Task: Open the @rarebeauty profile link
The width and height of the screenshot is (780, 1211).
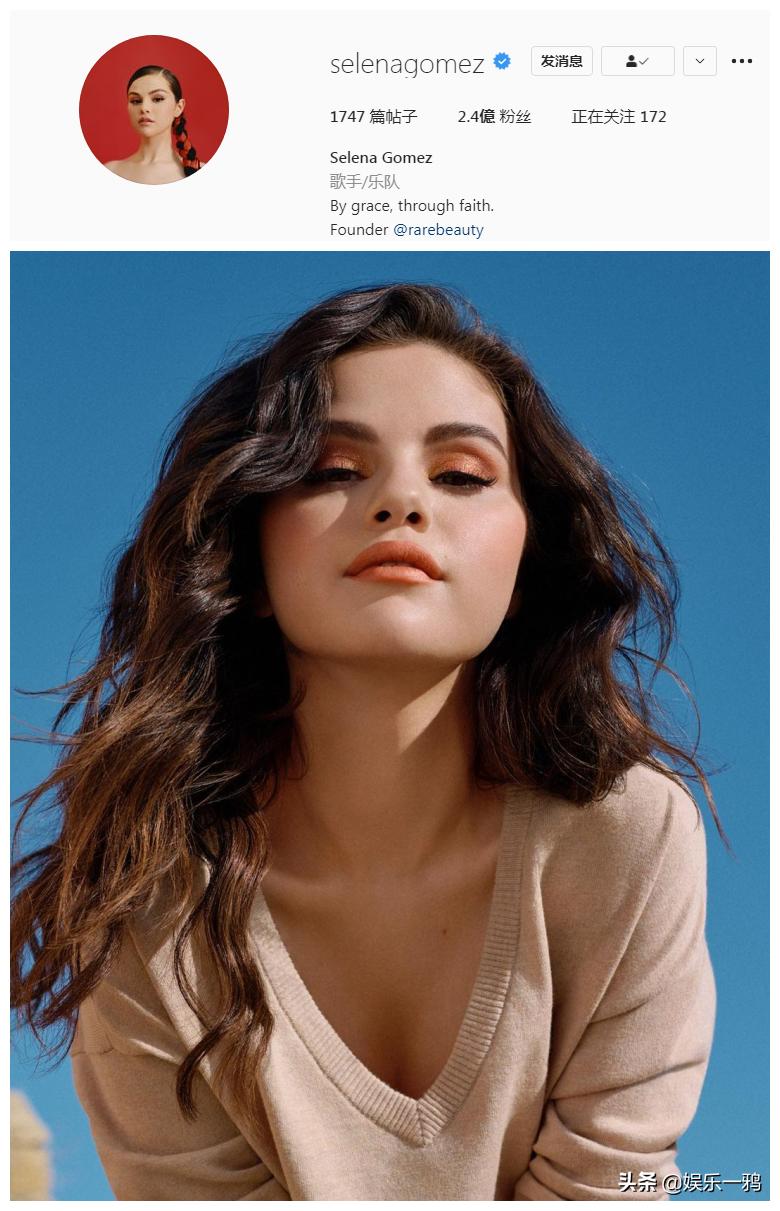Action: coord(438,230)
